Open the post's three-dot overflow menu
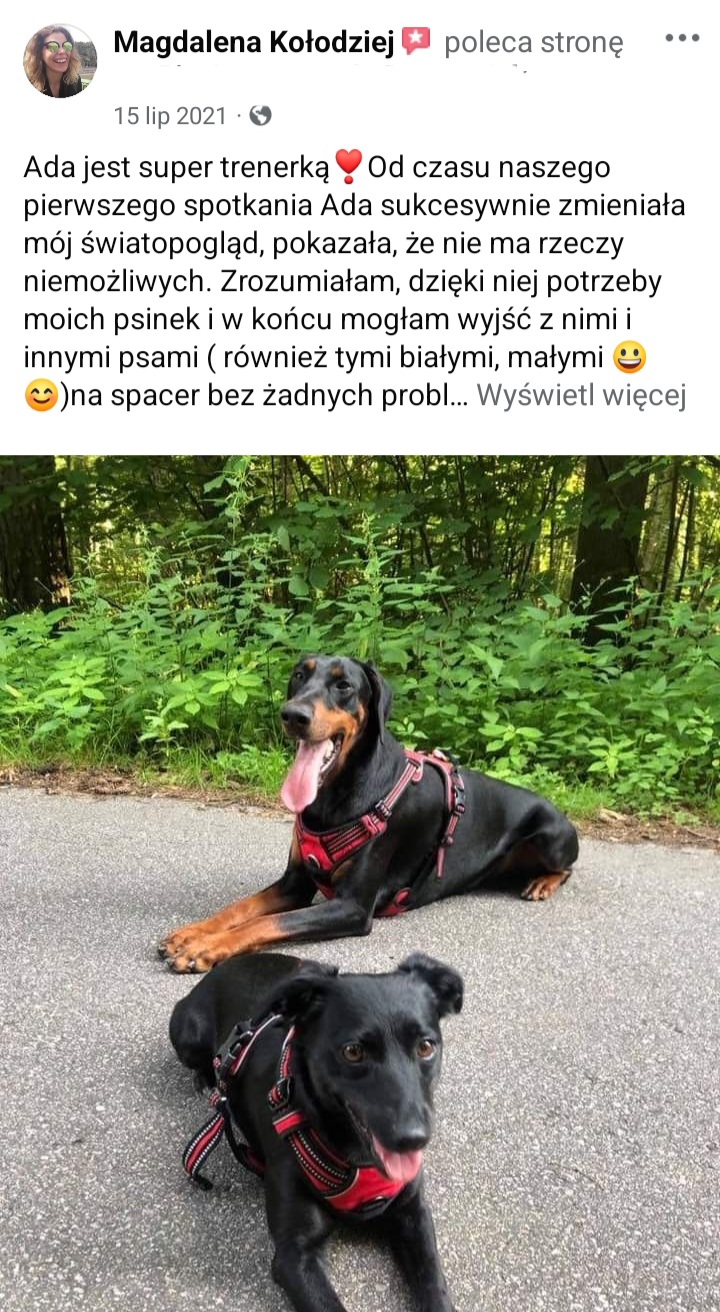The height and width of the screenshot is (1312, 720). point(682,39)
